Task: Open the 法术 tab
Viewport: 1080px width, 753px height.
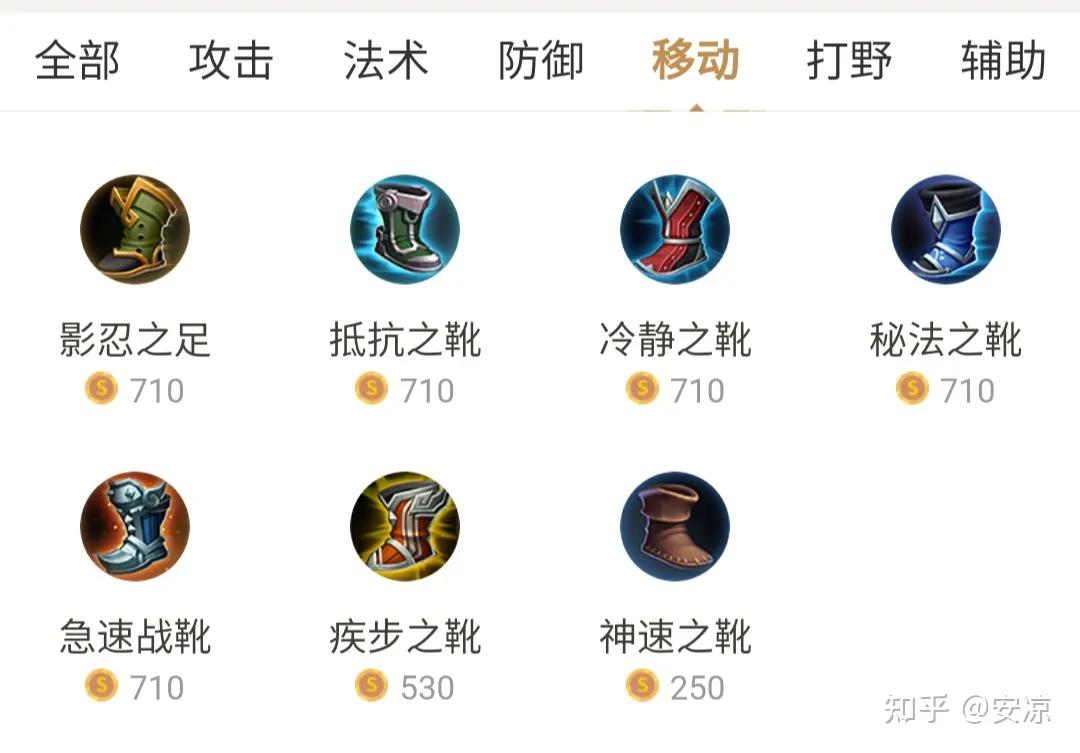Action: pyautogui.click(x=385, y=61)
